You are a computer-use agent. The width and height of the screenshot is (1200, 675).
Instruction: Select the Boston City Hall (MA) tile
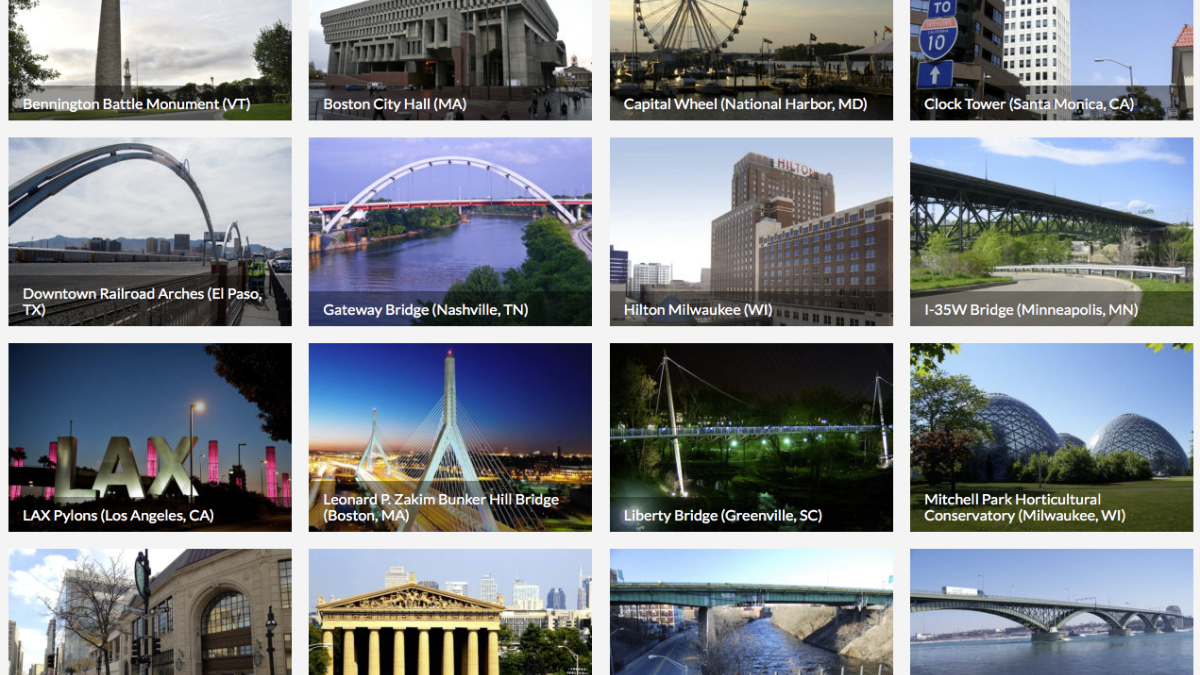point(450,60)
